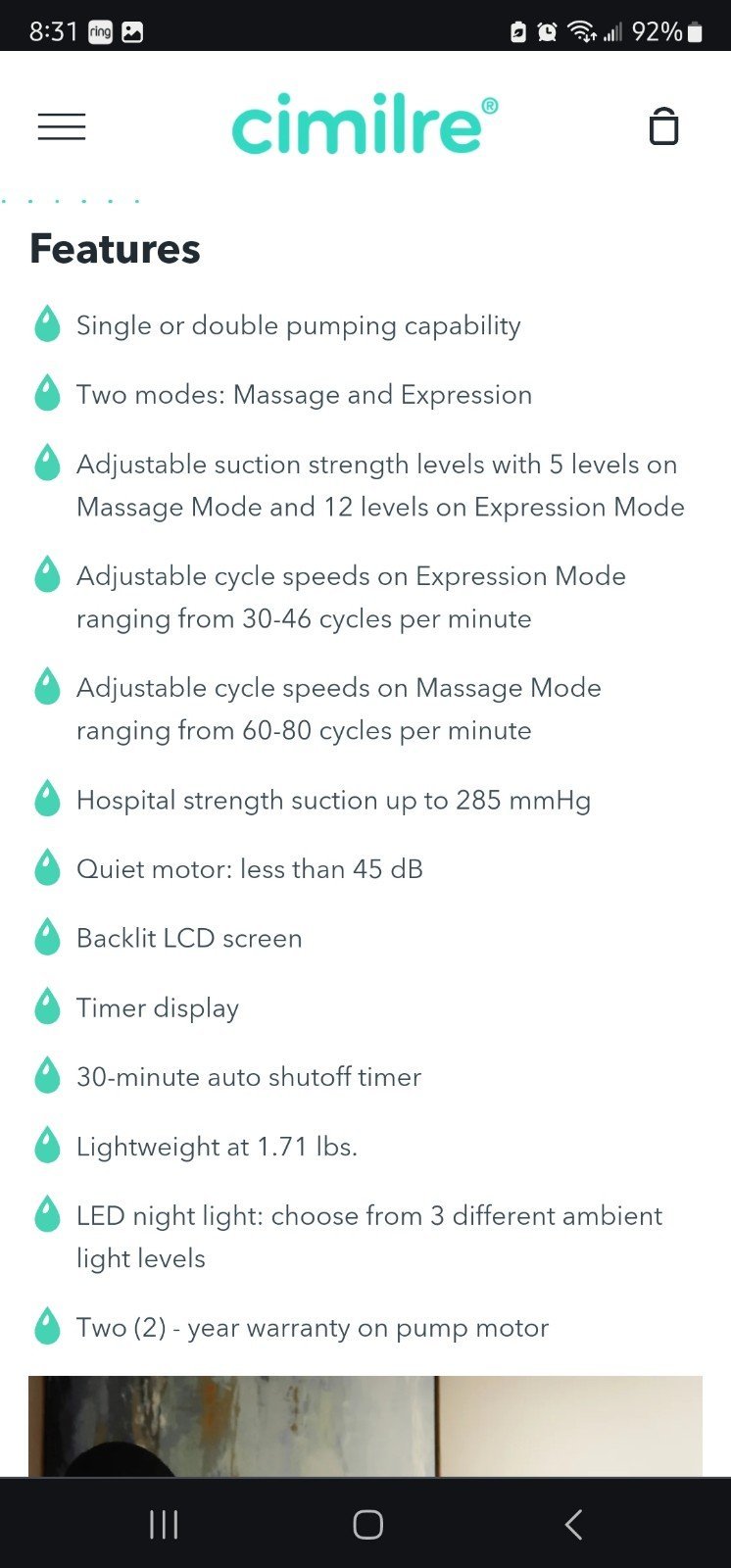Tap the cimilre logo to go home
Image resolution: width=731 pixels, height=1568 pixels.
click(365, 124)
